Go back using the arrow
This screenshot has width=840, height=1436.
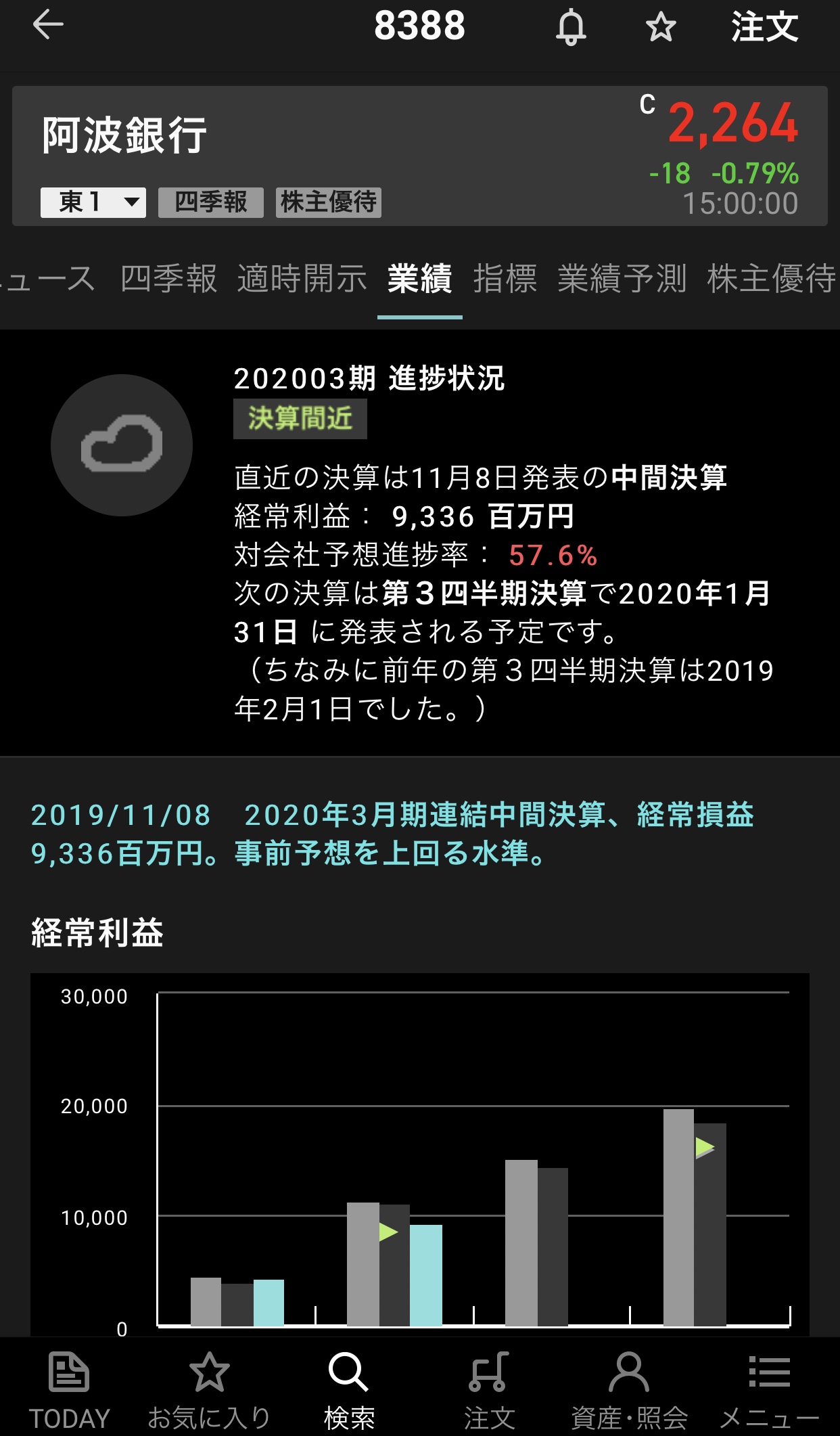click(48, 26)
